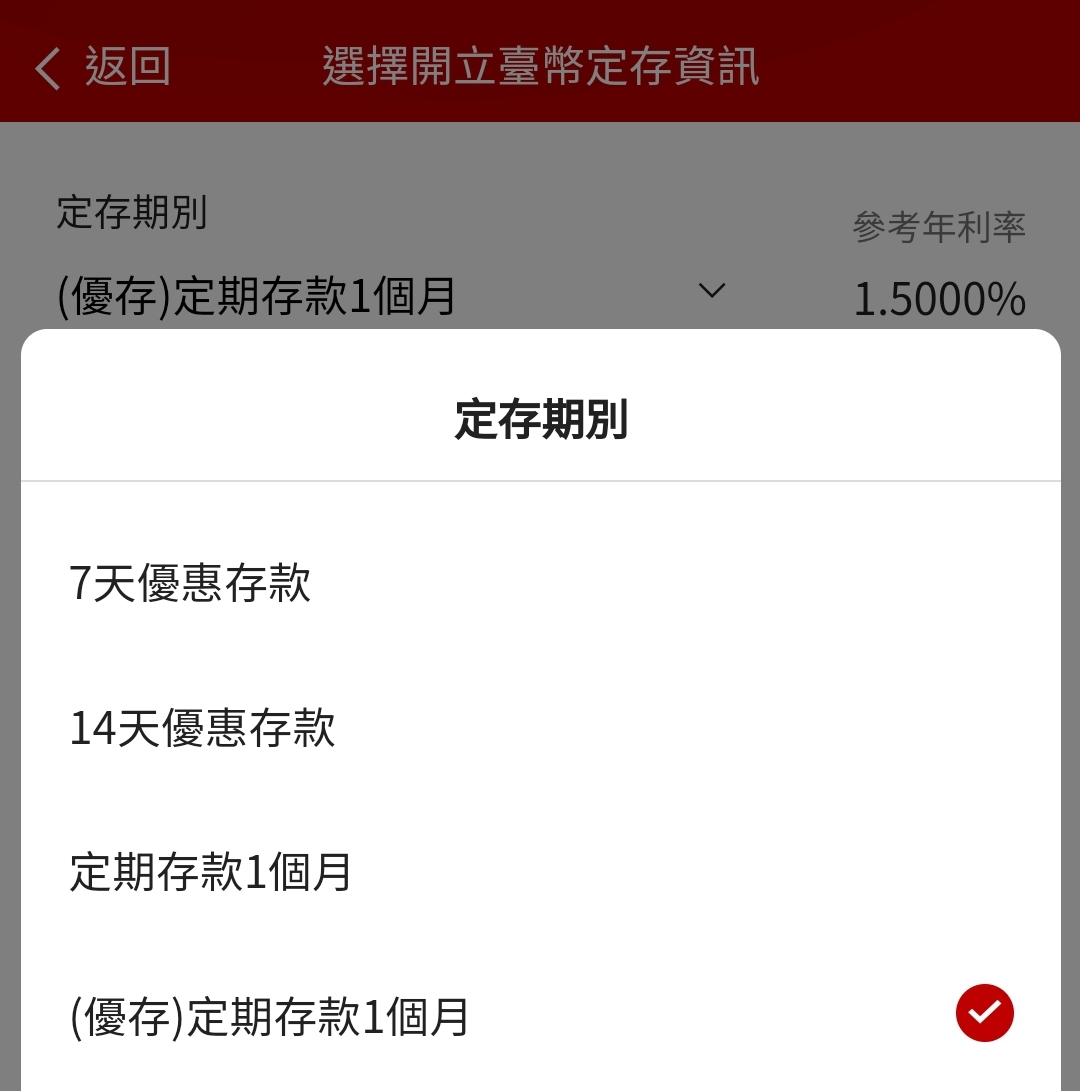Screen dimensions: 1080x1091
Task: Tap the 返回 back button
Action: click(103, 67)
